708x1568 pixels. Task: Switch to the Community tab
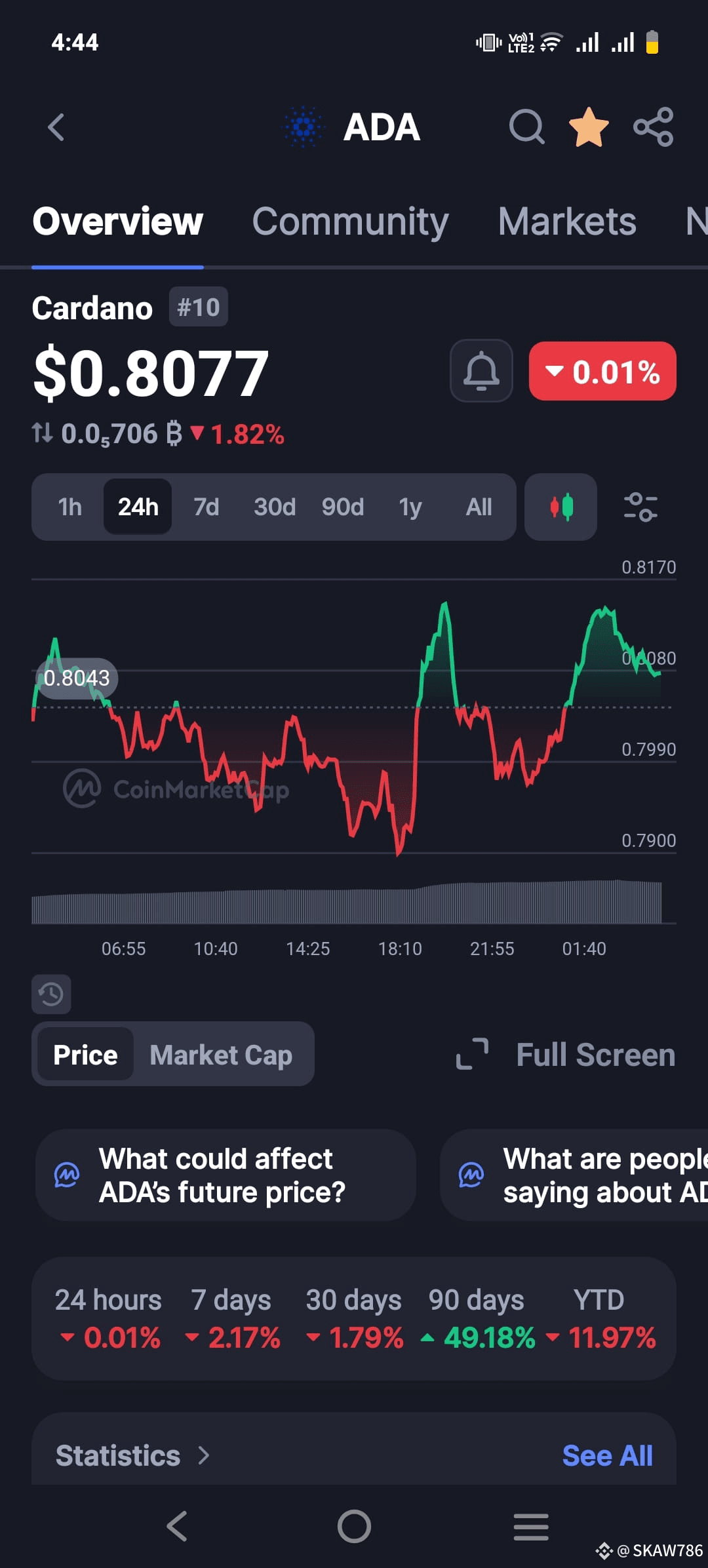[349, 222]
